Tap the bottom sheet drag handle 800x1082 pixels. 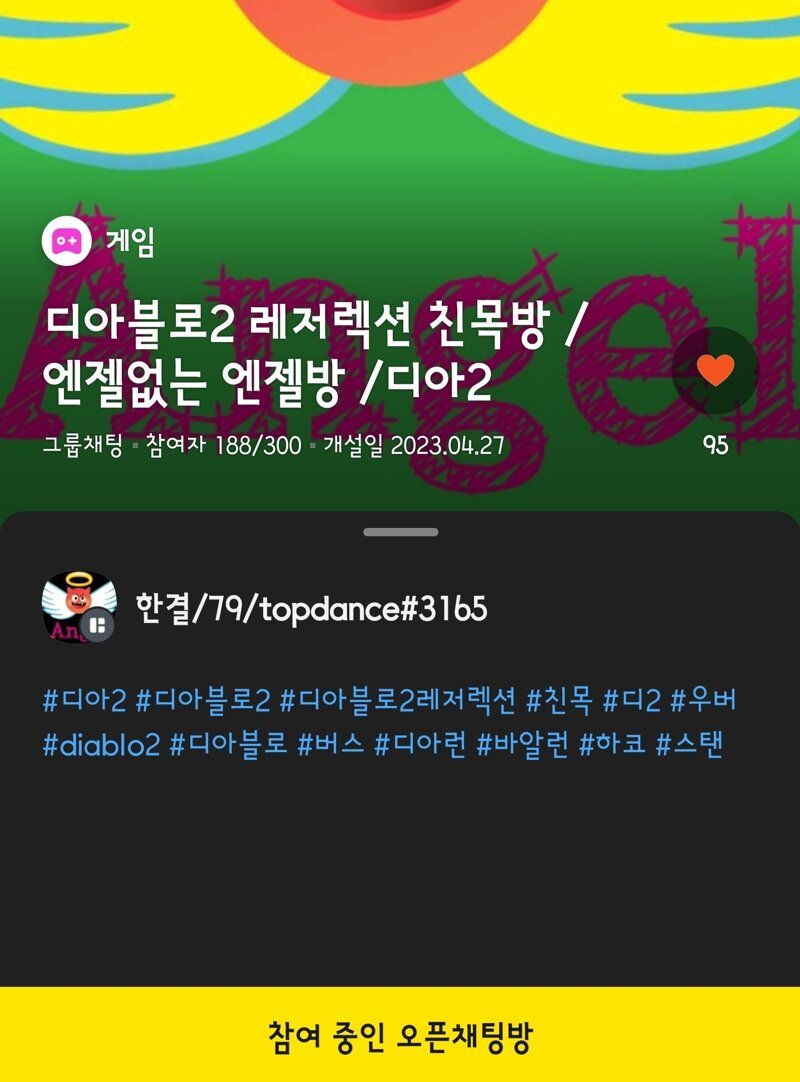coord(400,532)
